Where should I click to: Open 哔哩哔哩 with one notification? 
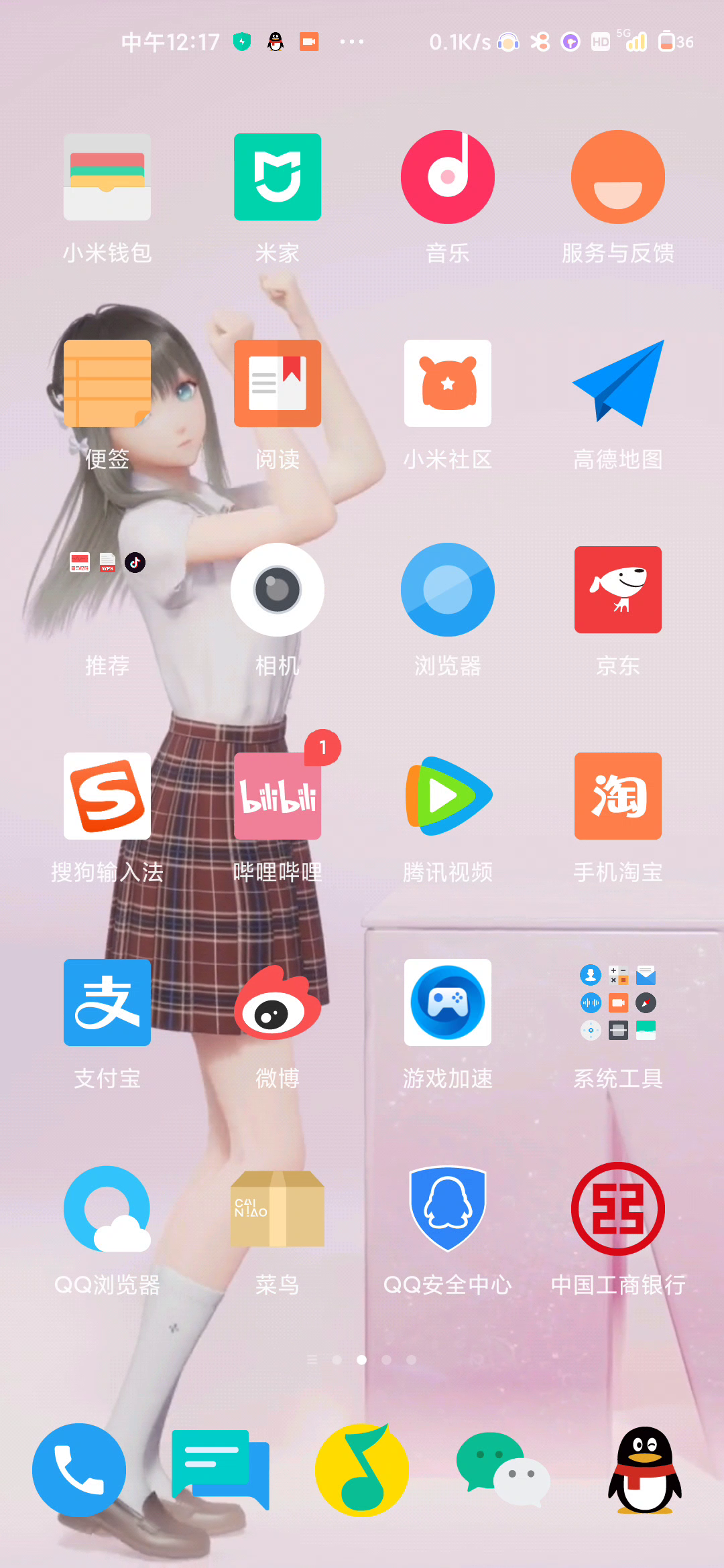[x=278, y=796]
